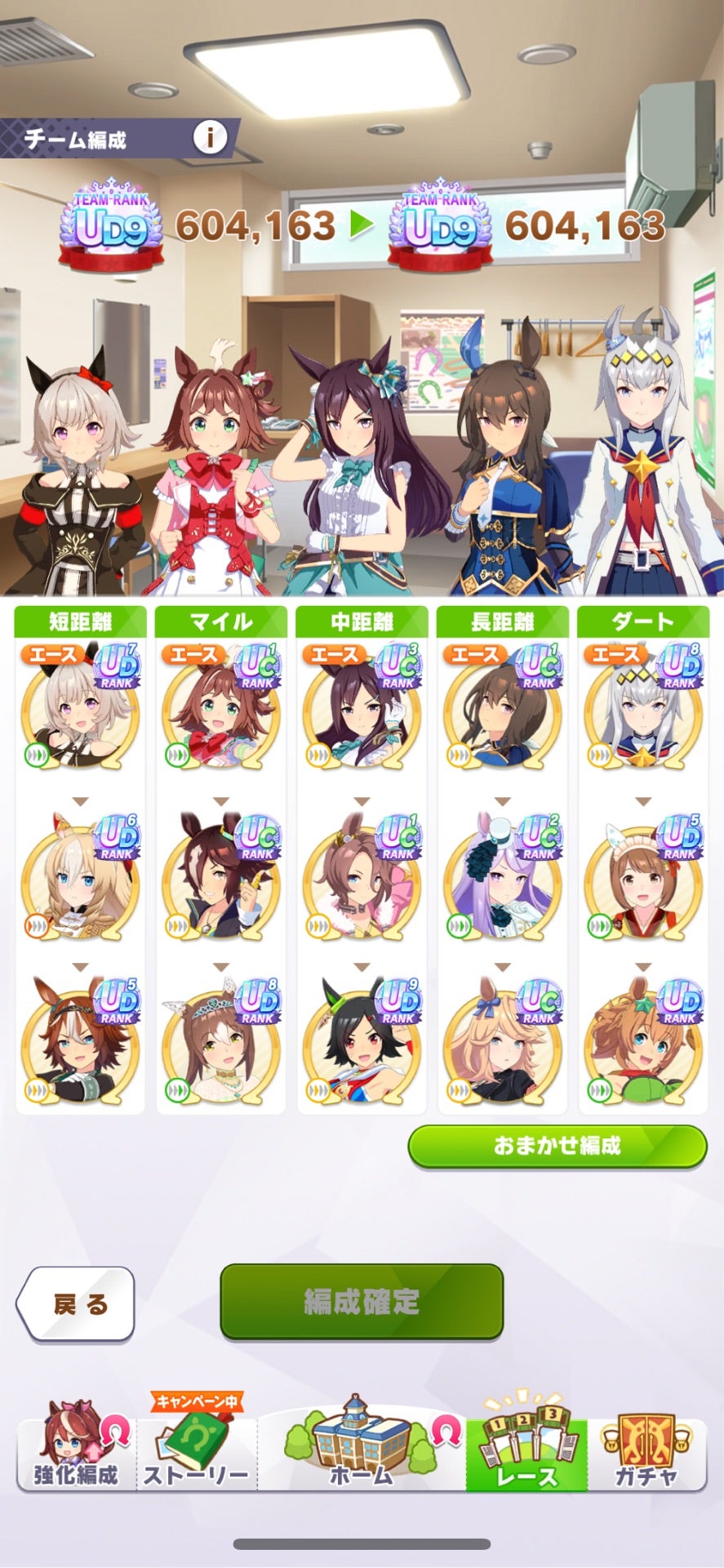
Task: Go back with the 戻る button
Action: [76, 1303]
